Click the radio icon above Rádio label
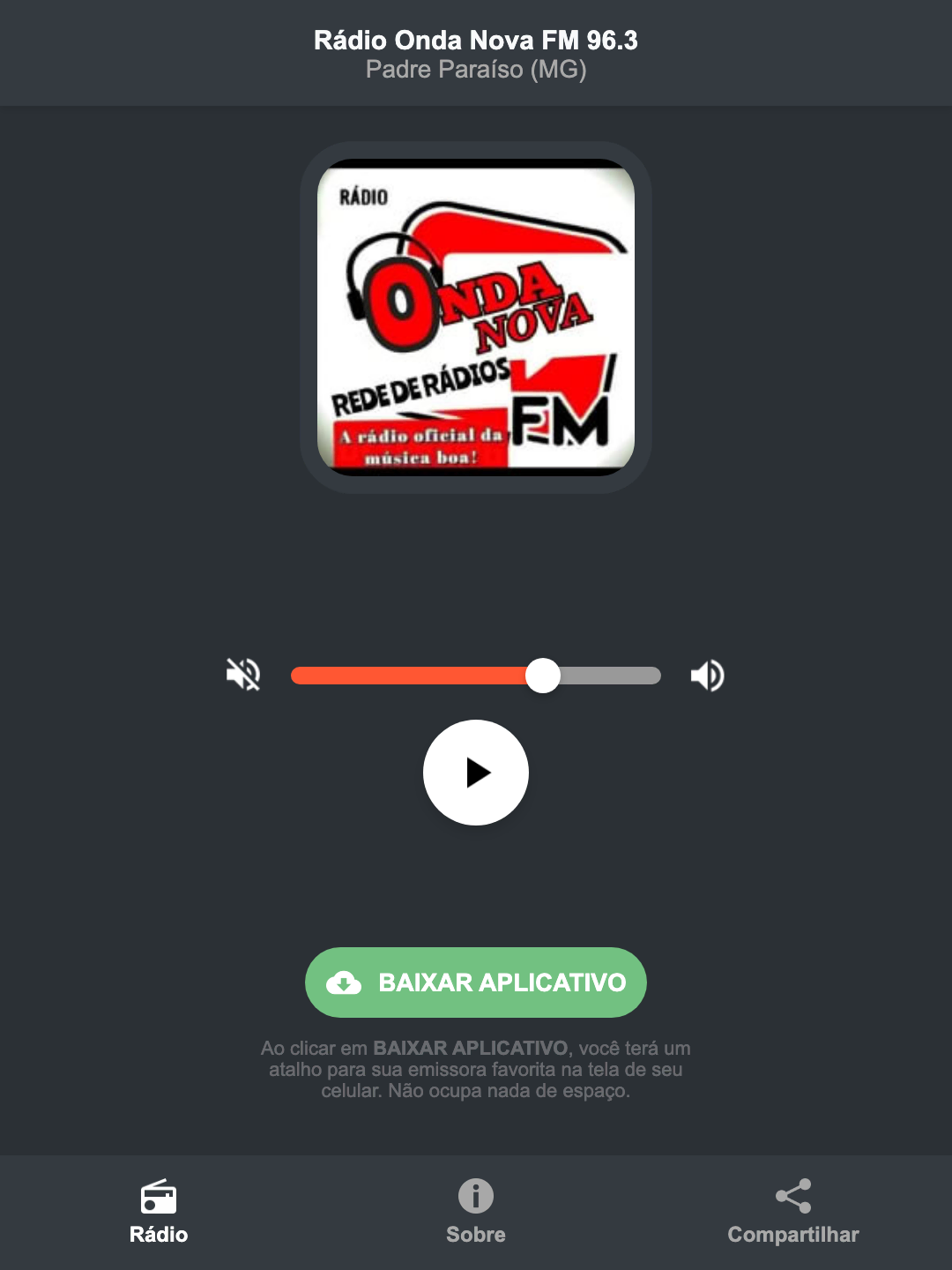Viewport: 952px width, 1270px height. coord(159,1198)
